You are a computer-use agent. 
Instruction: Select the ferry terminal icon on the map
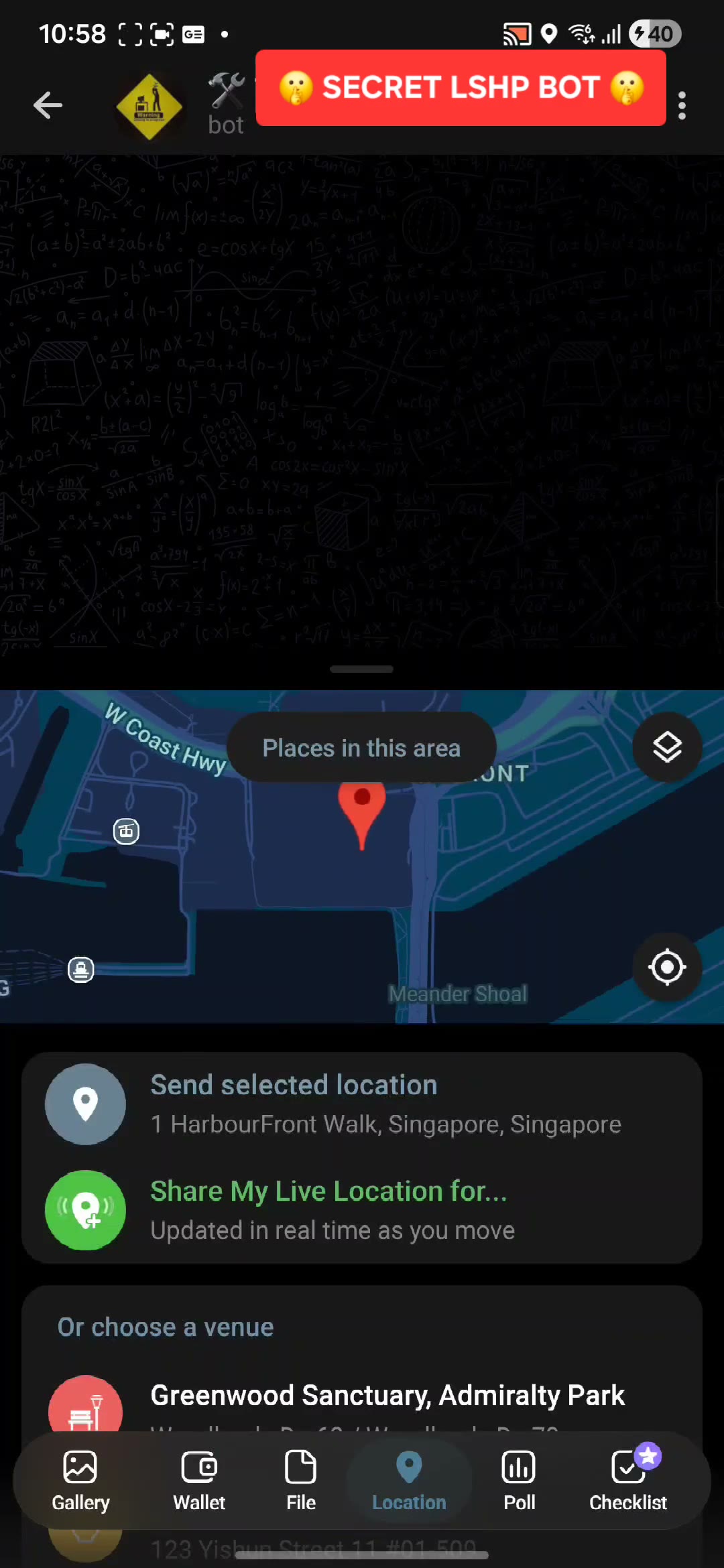[x=80, y=970]
